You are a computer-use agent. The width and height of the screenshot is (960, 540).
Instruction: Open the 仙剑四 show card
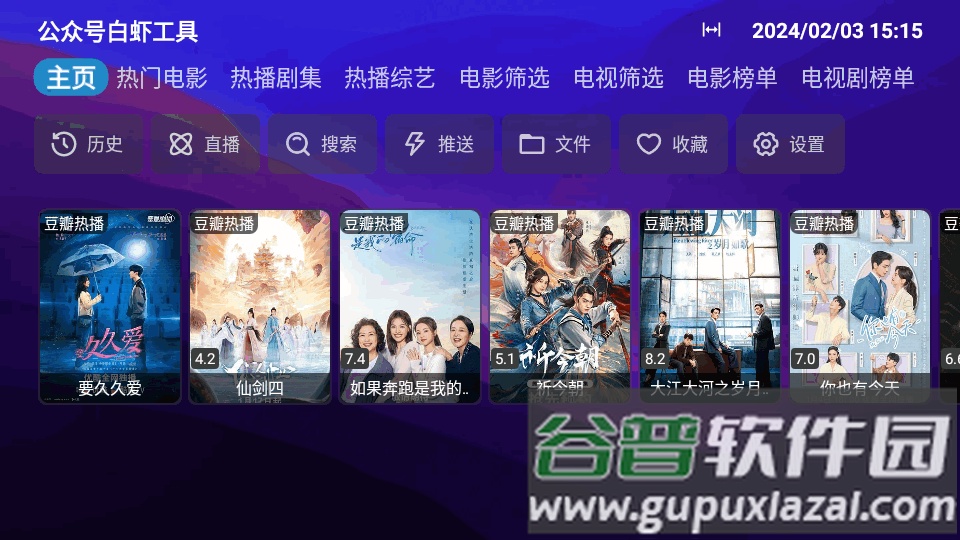pyautogui.click(x=260, y=305)
